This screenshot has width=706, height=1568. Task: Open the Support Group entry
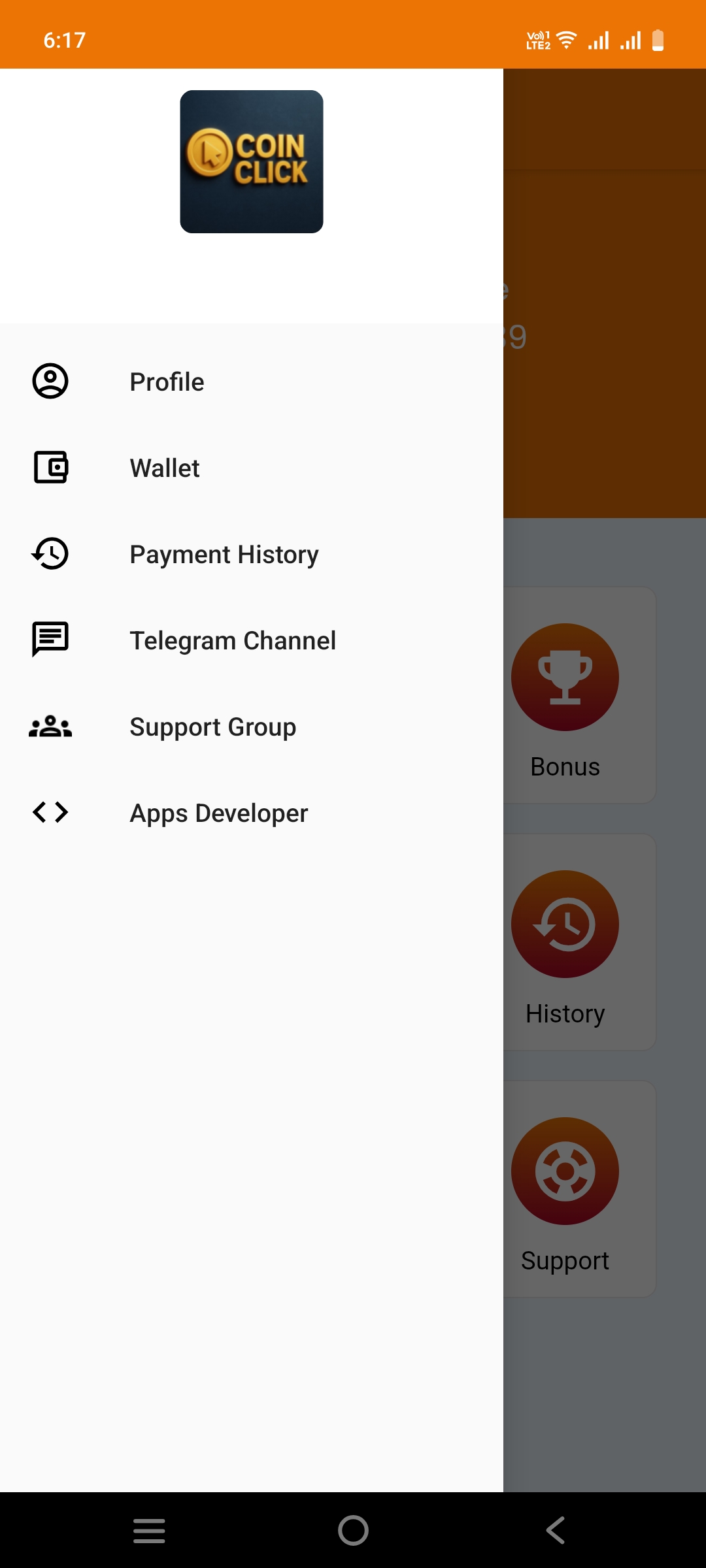coord(212,727)
